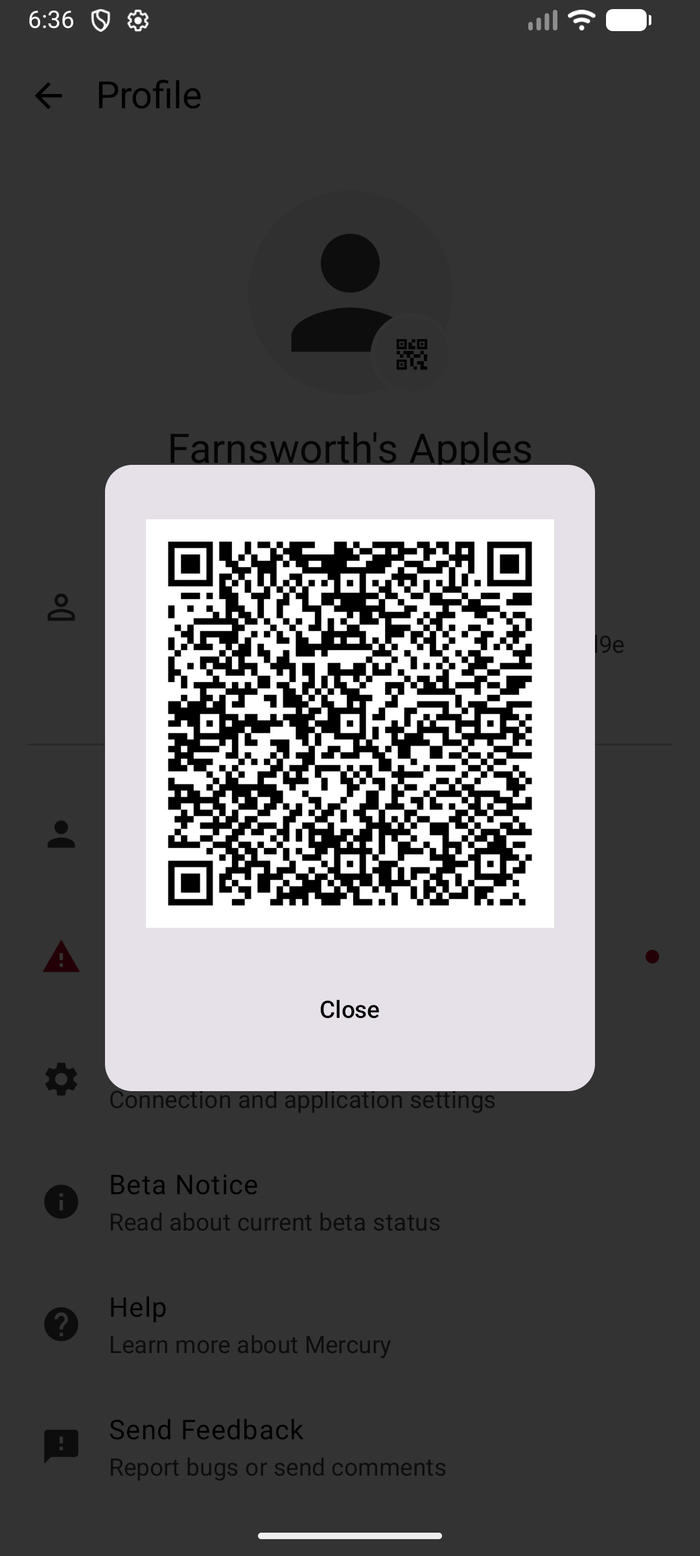This screenshot has width=700, height=1556.
Task: Close the QR code dialog
Action: tap(349, 1009)
